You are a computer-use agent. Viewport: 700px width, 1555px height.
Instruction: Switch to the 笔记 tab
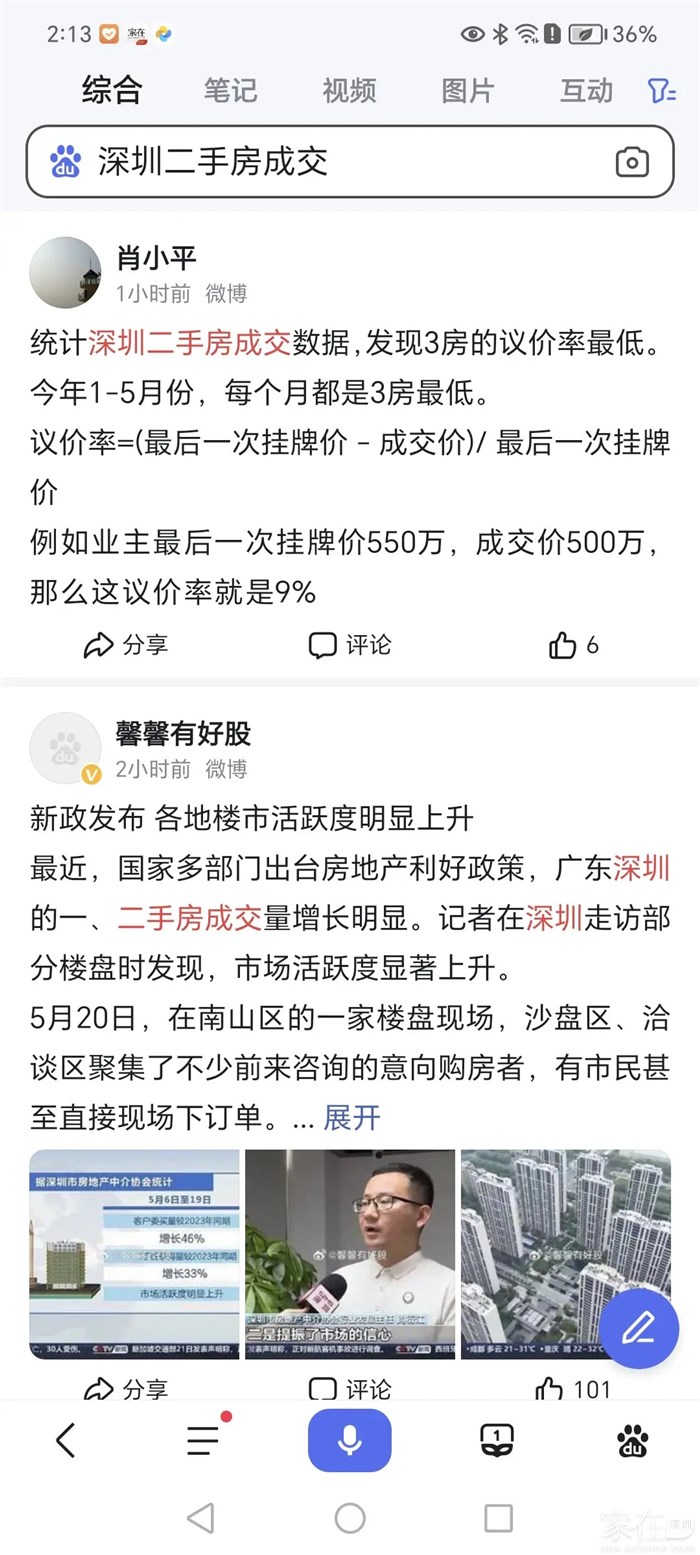pyautogui.click(x=230, y=91)
